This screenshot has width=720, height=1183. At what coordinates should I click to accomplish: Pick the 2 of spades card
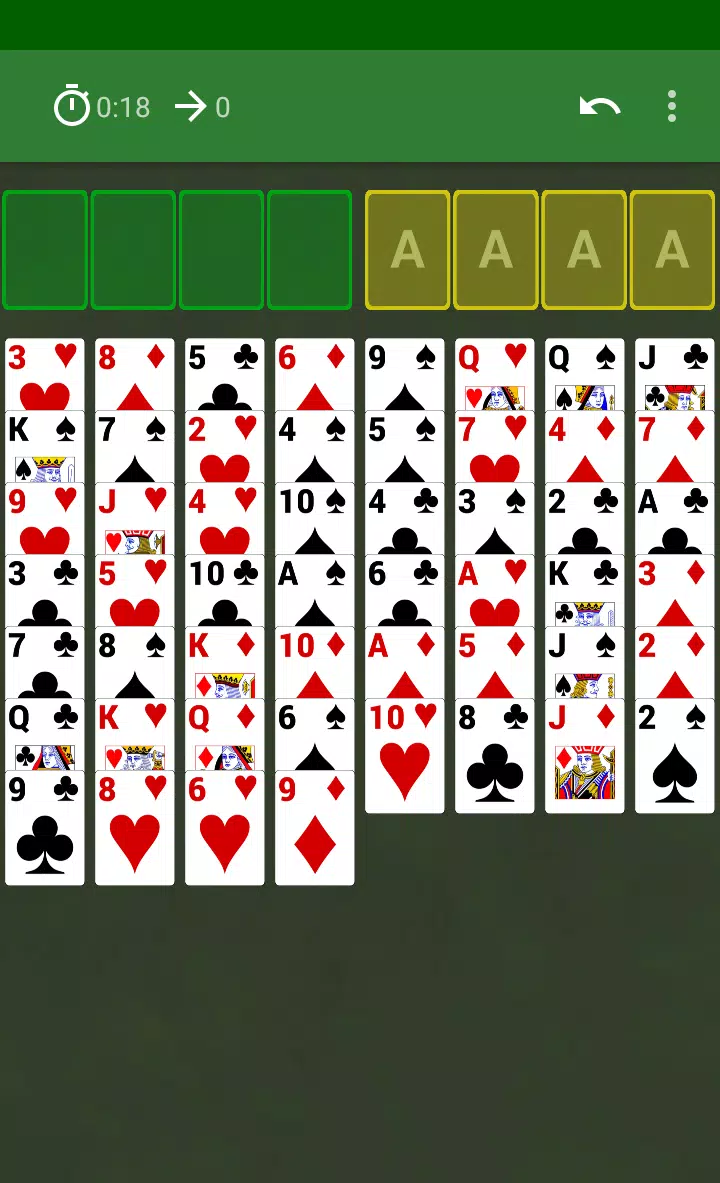click(675, 756)
